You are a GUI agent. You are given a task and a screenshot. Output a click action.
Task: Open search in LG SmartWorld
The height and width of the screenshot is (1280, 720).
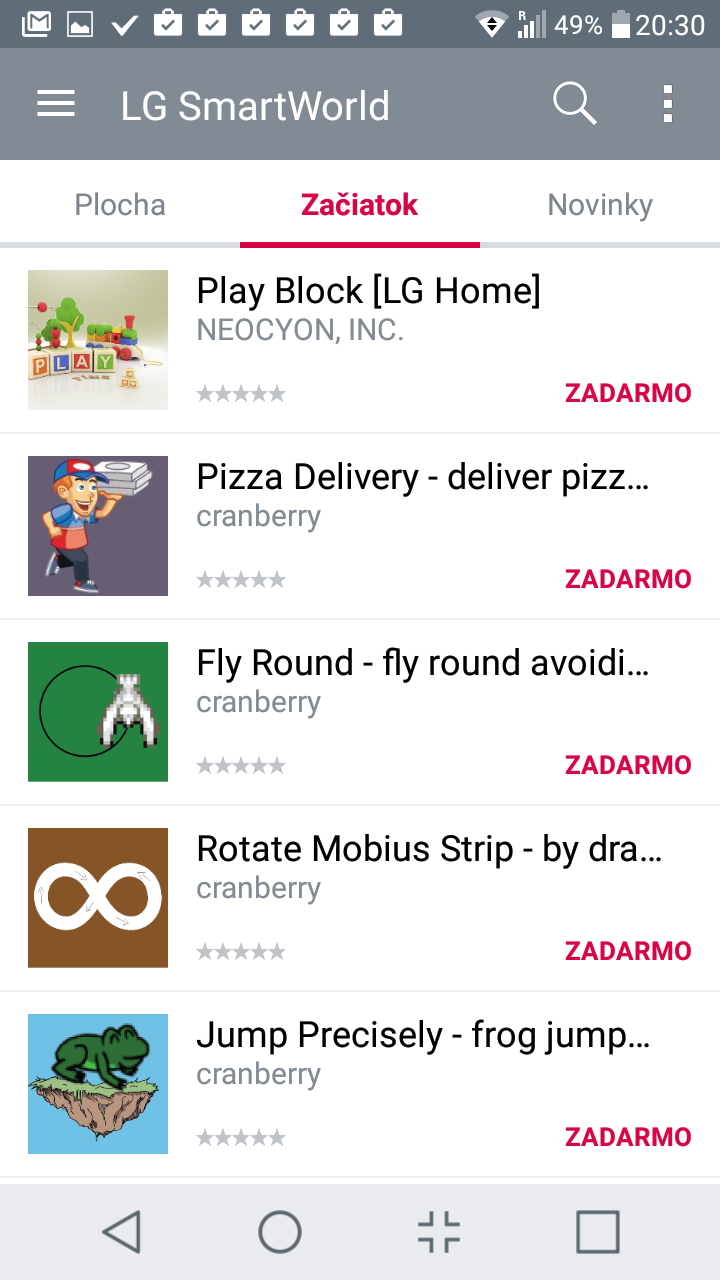tap(575, 104)
